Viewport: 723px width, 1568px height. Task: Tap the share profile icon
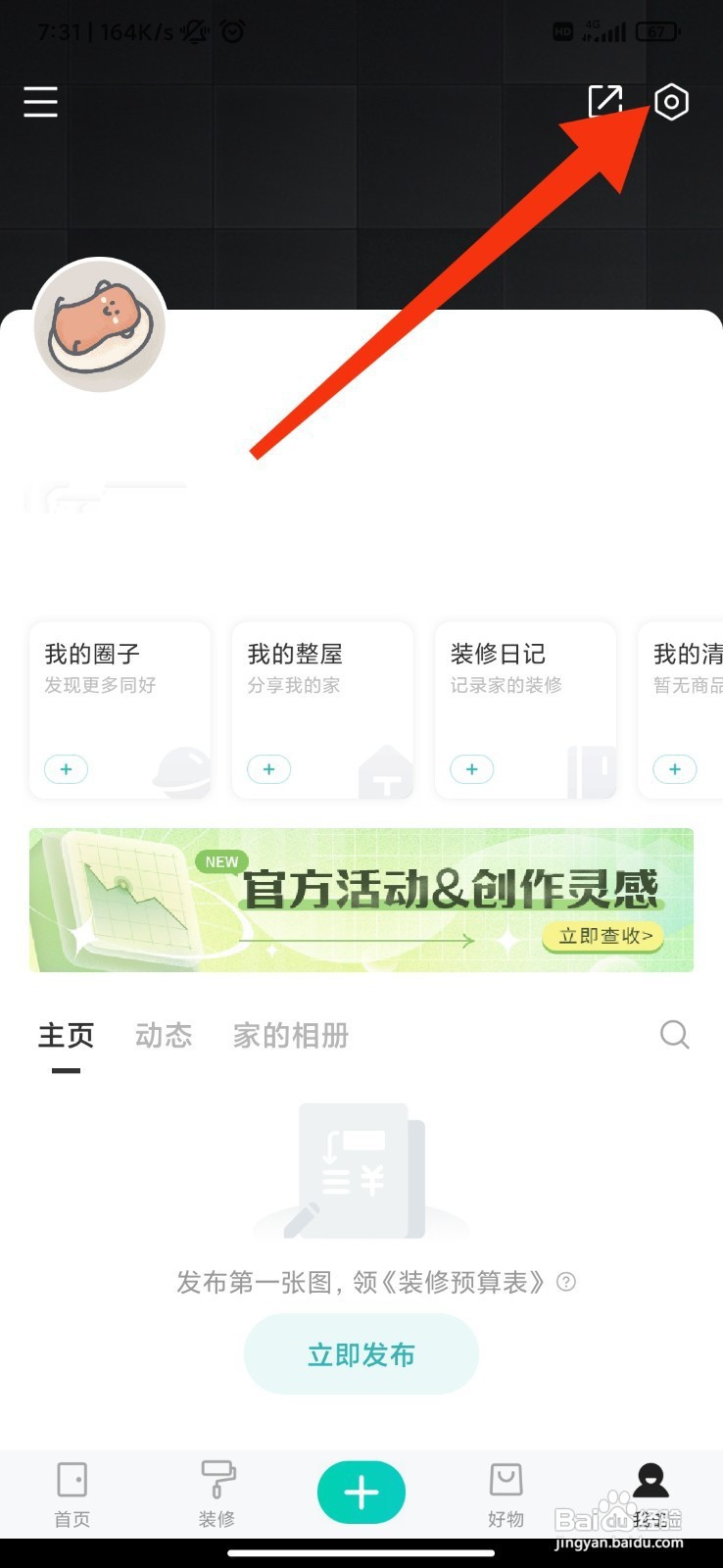(x=607, y=102)
